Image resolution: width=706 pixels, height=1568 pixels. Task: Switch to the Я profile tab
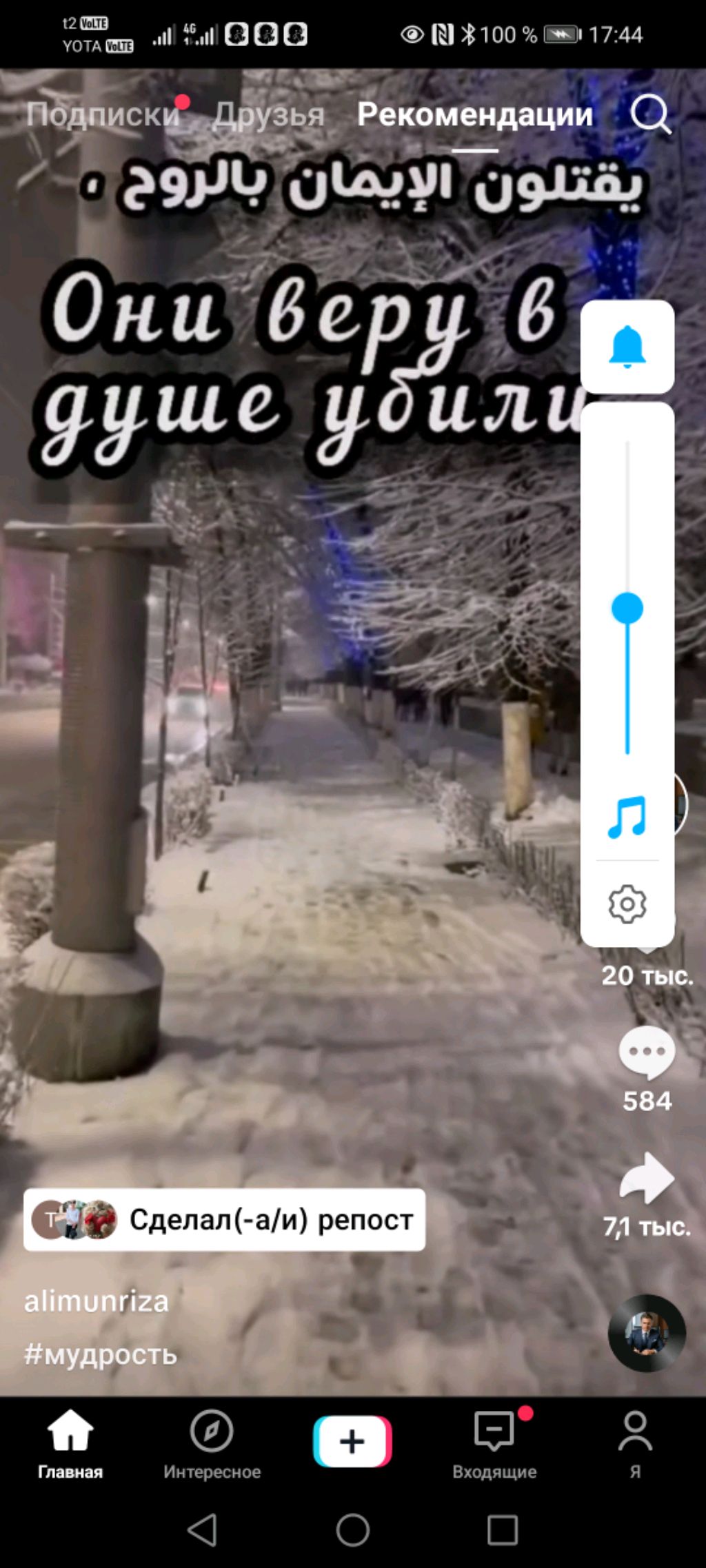pos(635,1444)
